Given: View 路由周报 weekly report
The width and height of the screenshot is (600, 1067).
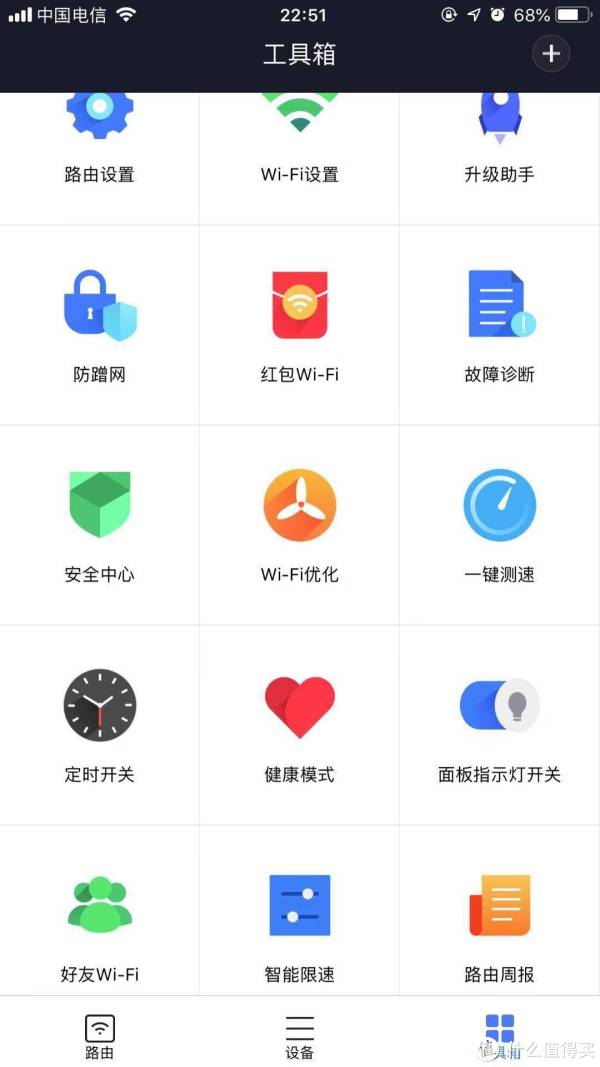Looking at the screenshot, I should [x=499, y=910].
